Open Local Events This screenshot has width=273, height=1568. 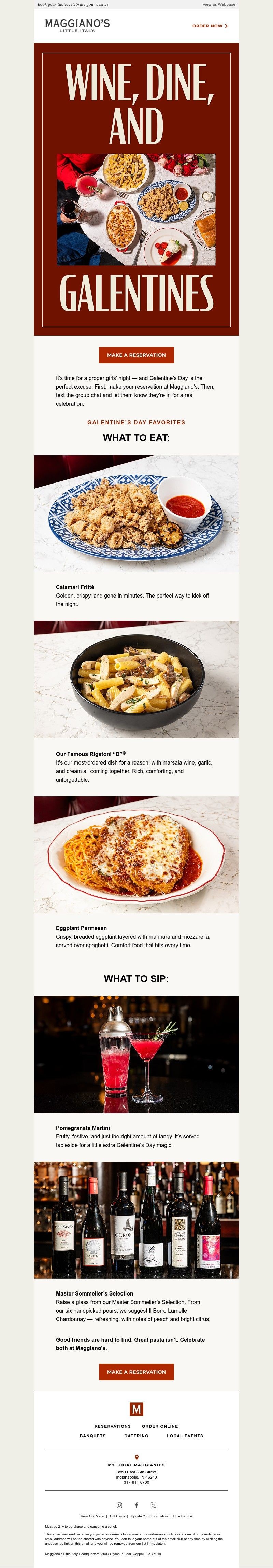click(x=185, y=1436)
